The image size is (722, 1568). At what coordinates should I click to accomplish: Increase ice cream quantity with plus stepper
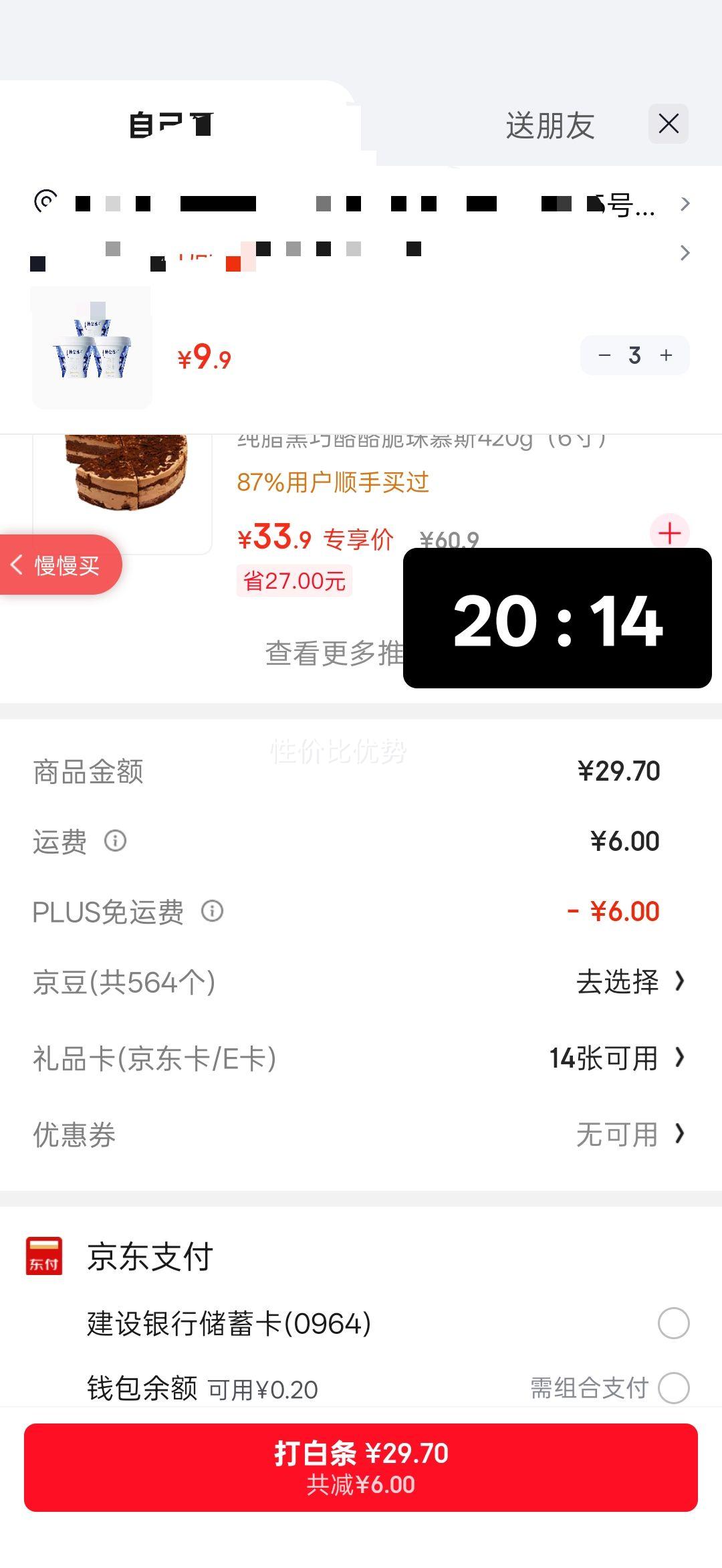tap(666, 355)
